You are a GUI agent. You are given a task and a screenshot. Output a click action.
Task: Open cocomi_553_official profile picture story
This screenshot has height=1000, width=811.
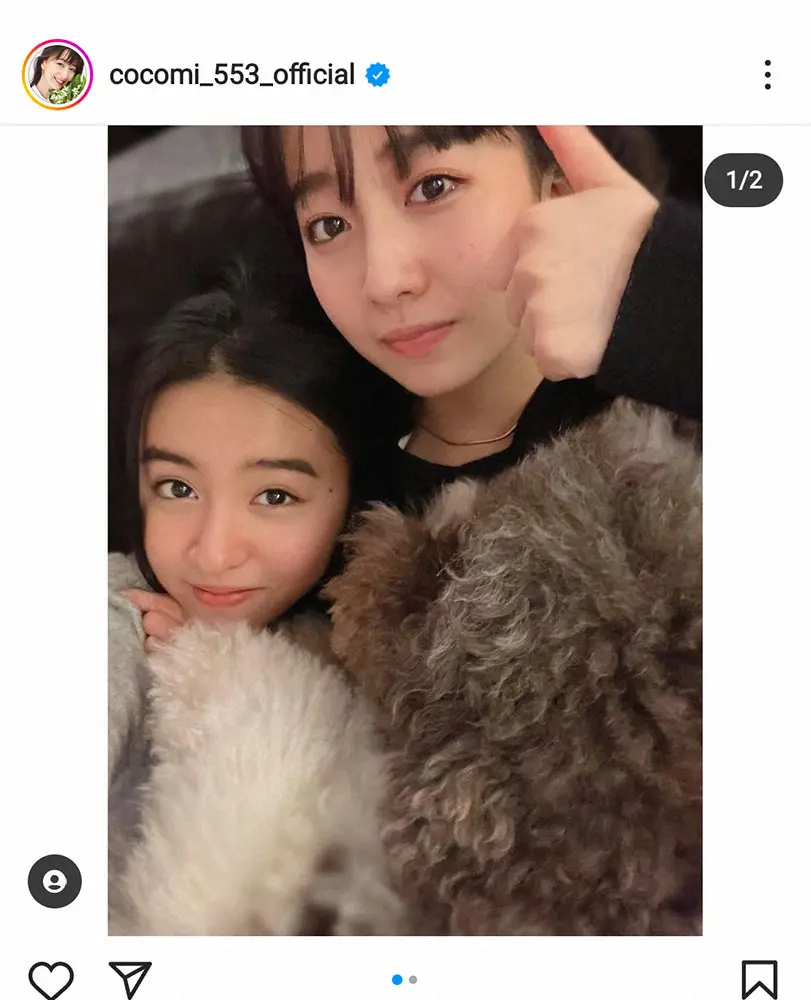pyautogui.click(x=57, y=75)
